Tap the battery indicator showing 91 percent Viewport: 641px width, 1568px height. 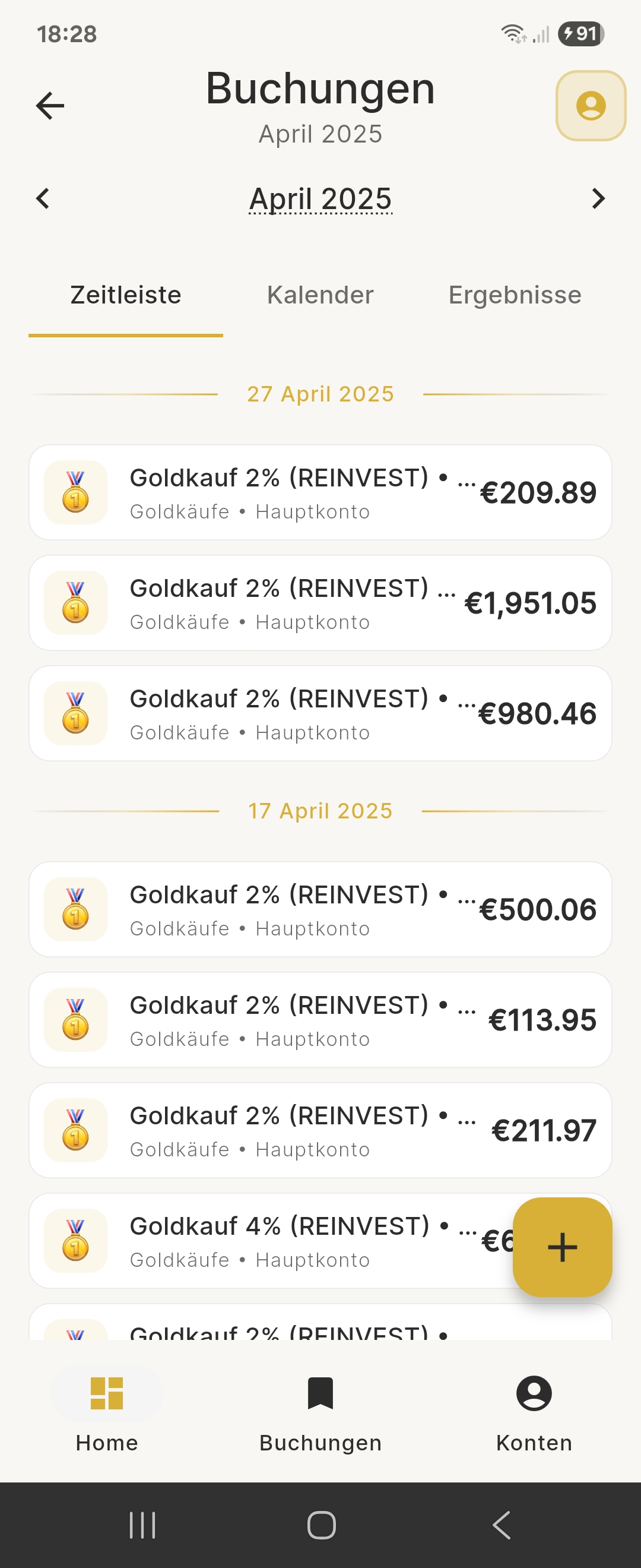pos(577,34)
